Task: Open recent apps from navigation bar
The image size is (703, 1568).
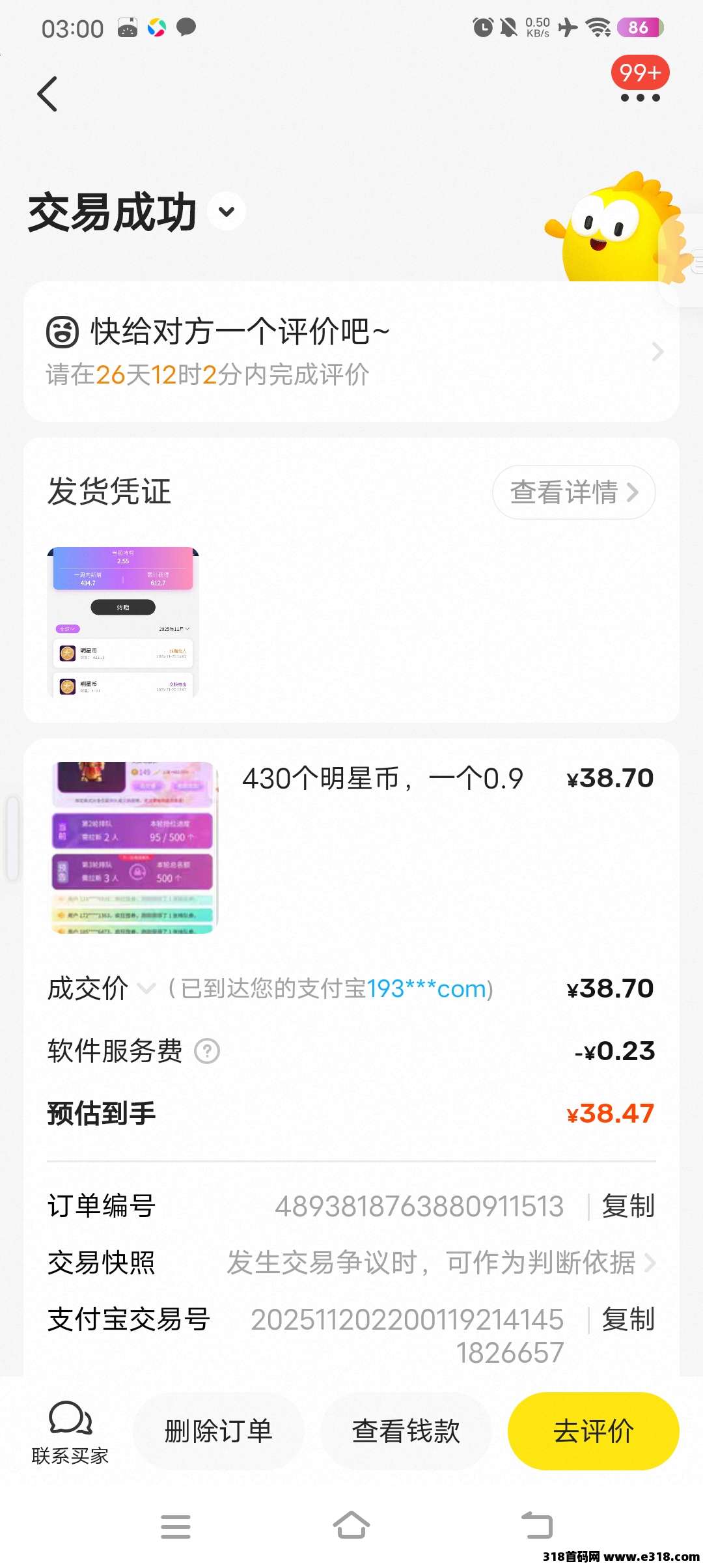Action: [176, 1526]
